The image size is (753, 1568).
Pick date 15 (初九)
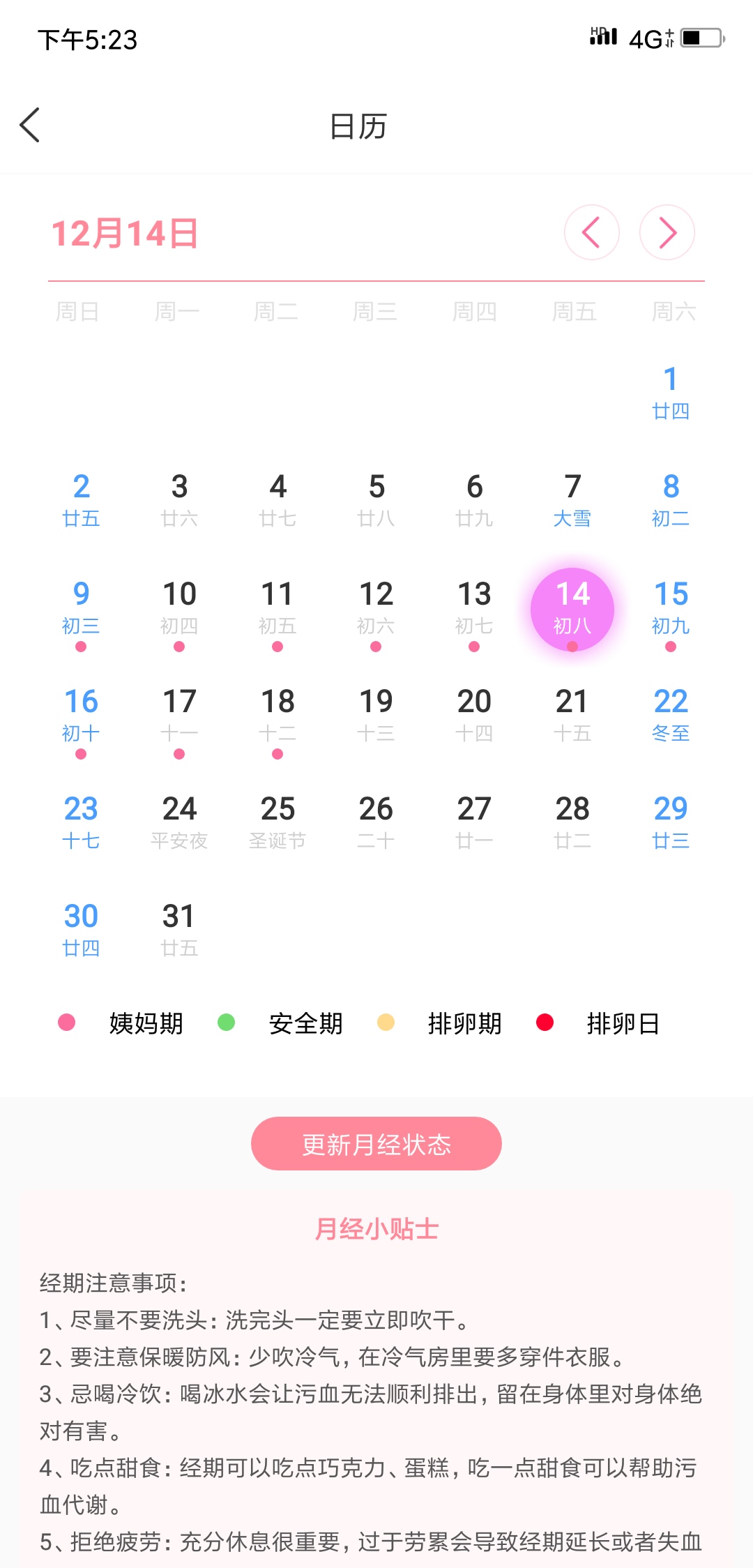[670, 607]
